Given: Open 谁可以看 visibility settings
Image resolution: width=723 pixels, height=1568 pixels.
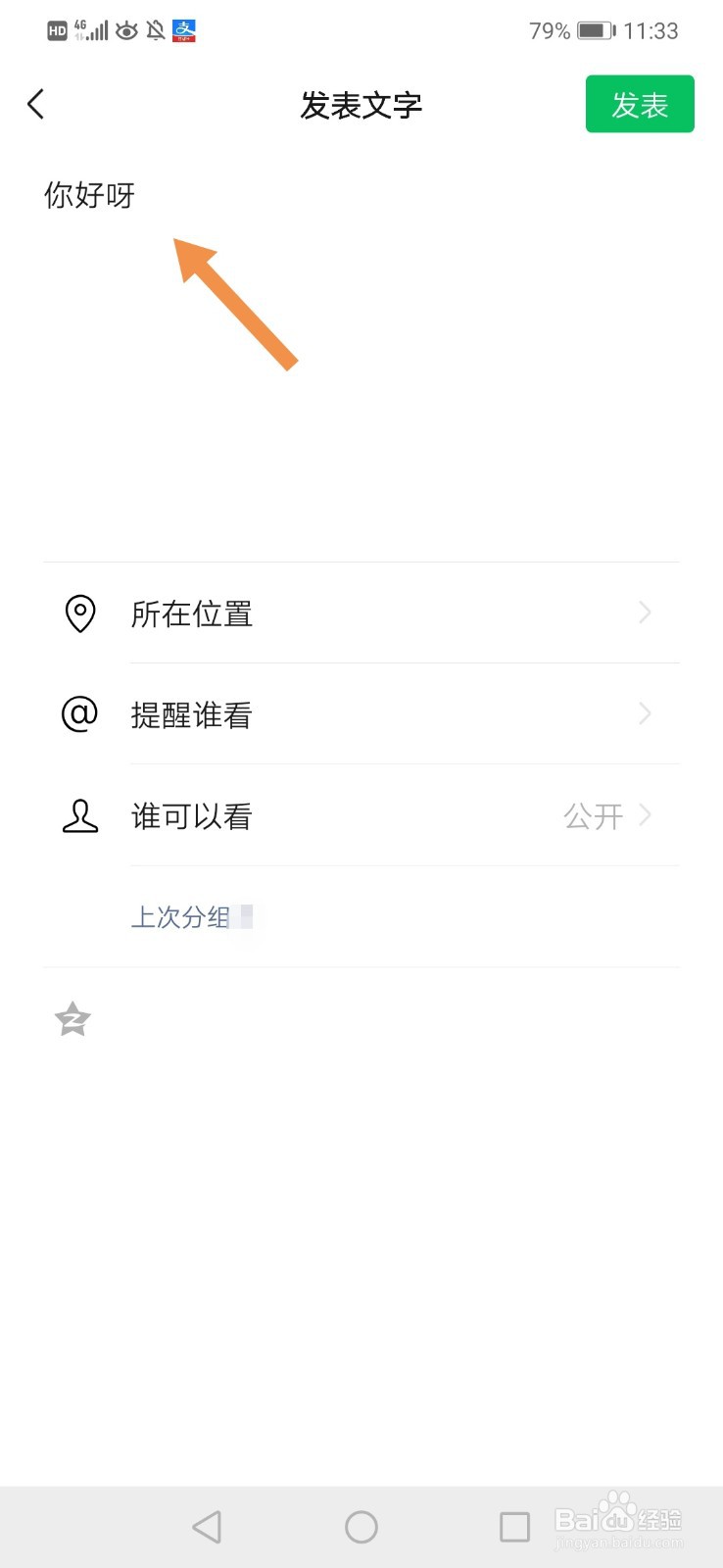Looking at the screenshot, I should pos(361,815).
